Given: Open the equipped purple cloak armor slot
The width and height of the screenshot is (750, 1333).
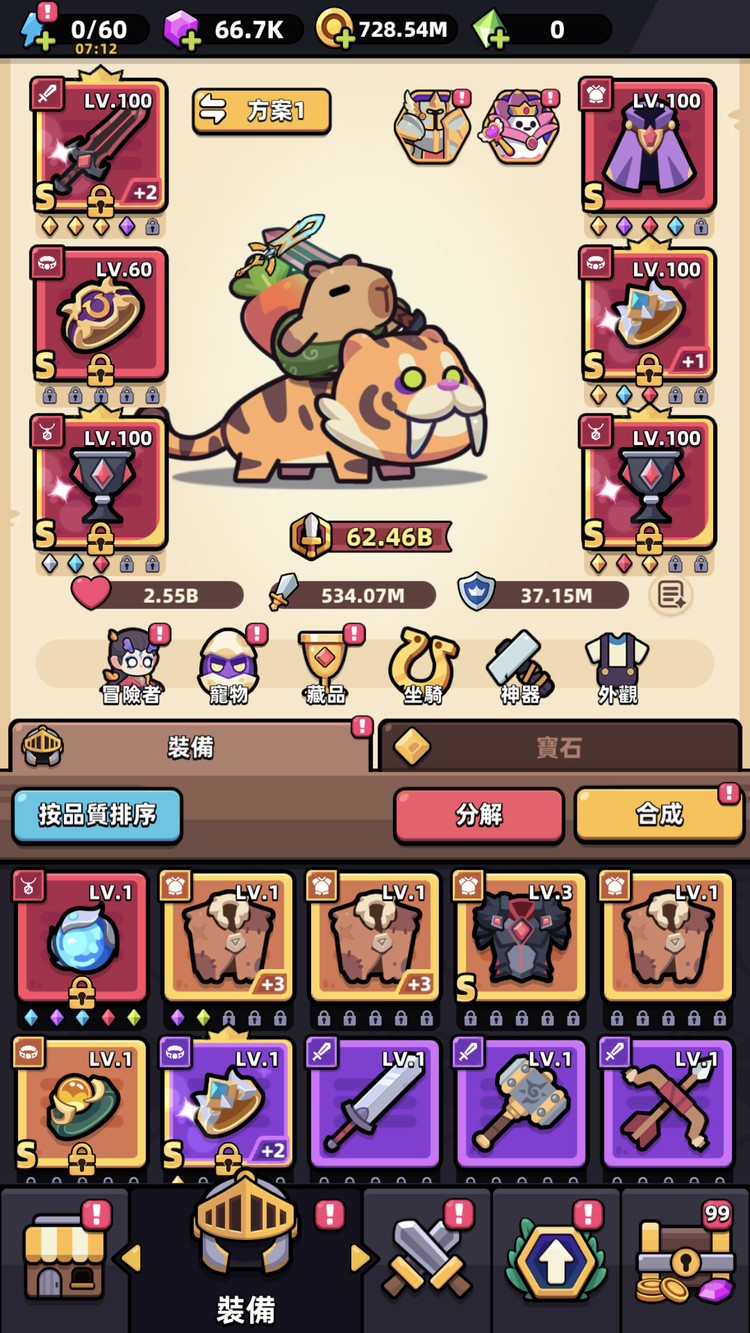Looking at the screenshot, I should (649, 147).
